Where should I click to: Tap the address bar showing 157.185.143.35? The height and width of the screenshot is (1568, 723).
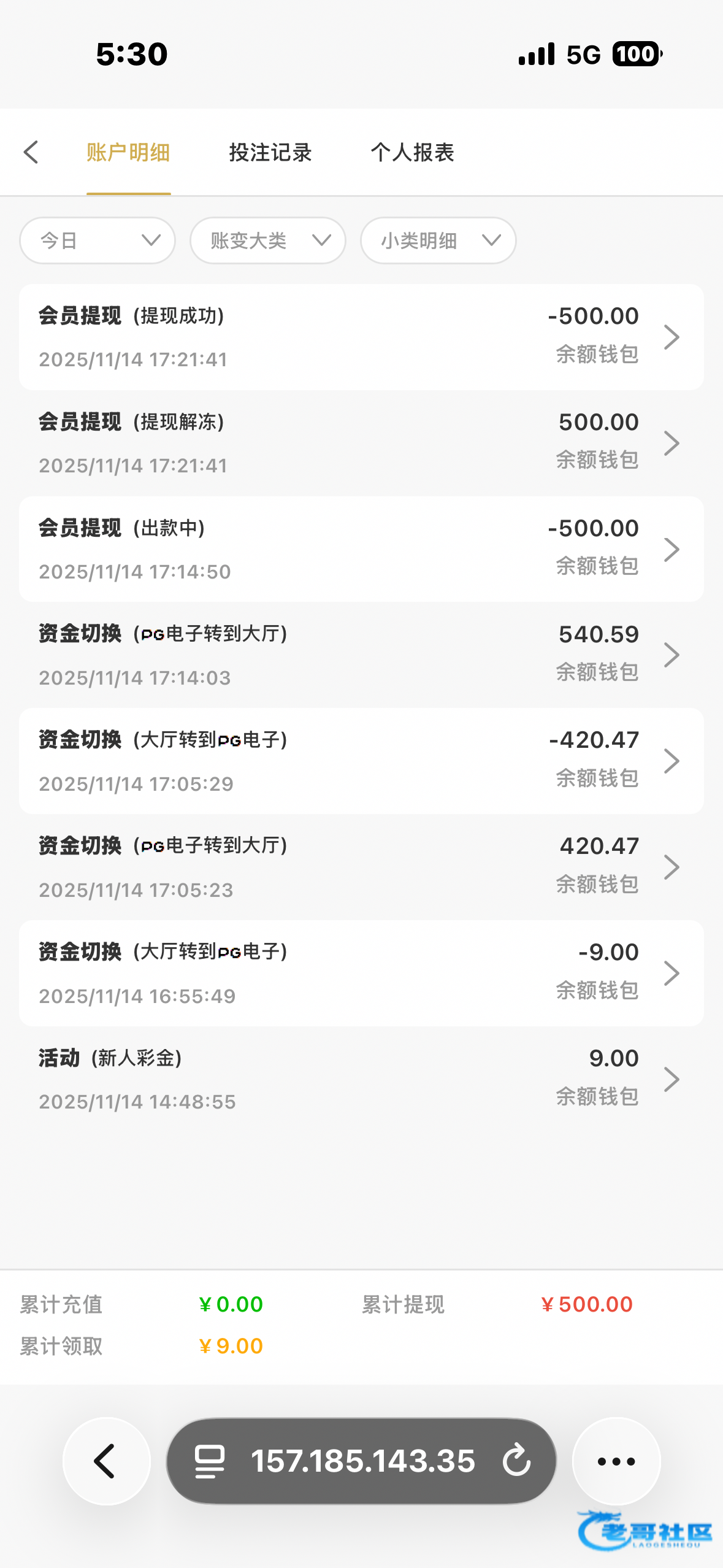pos(362,1460)
